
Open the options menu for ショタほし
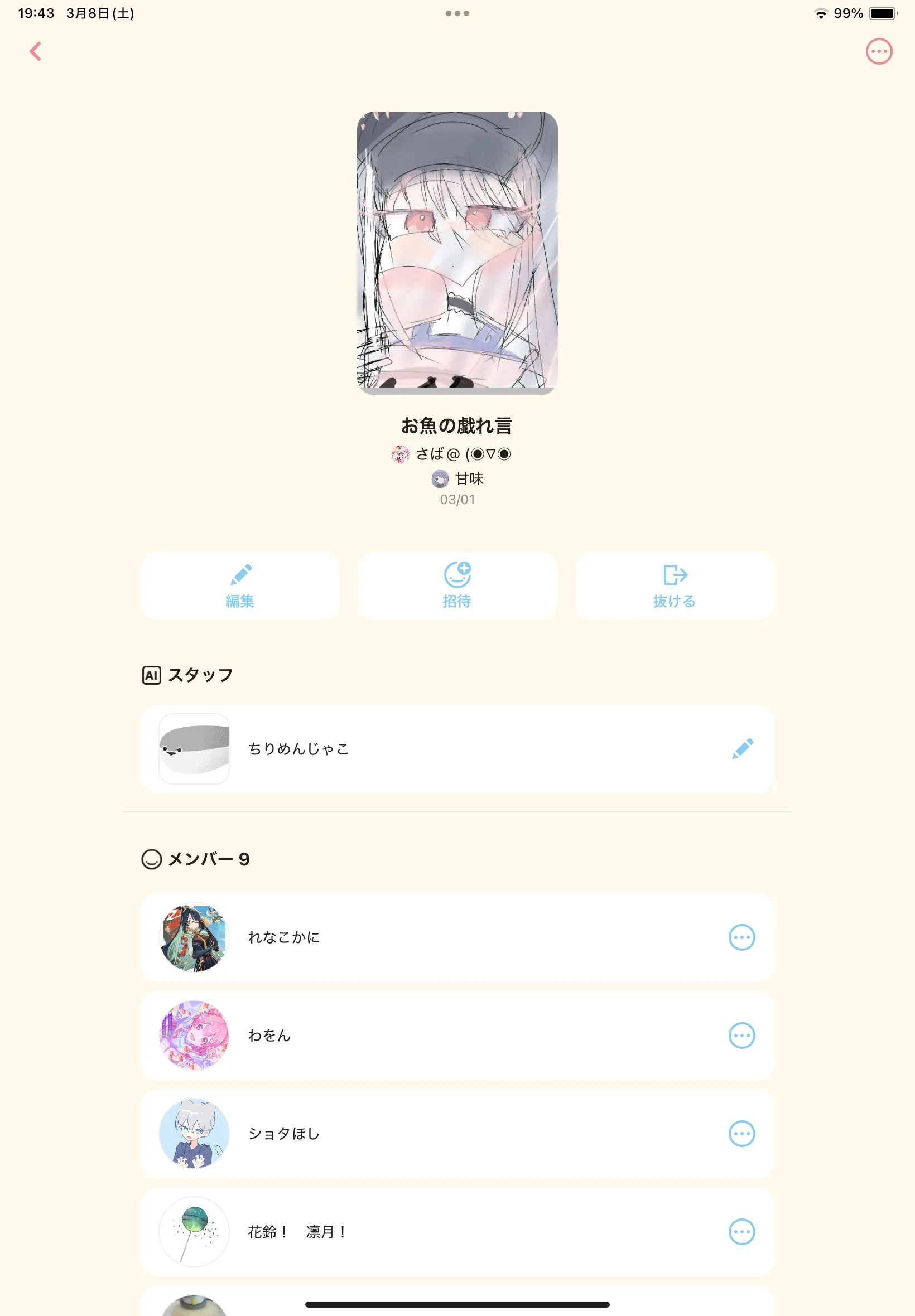coord(741,1133)
